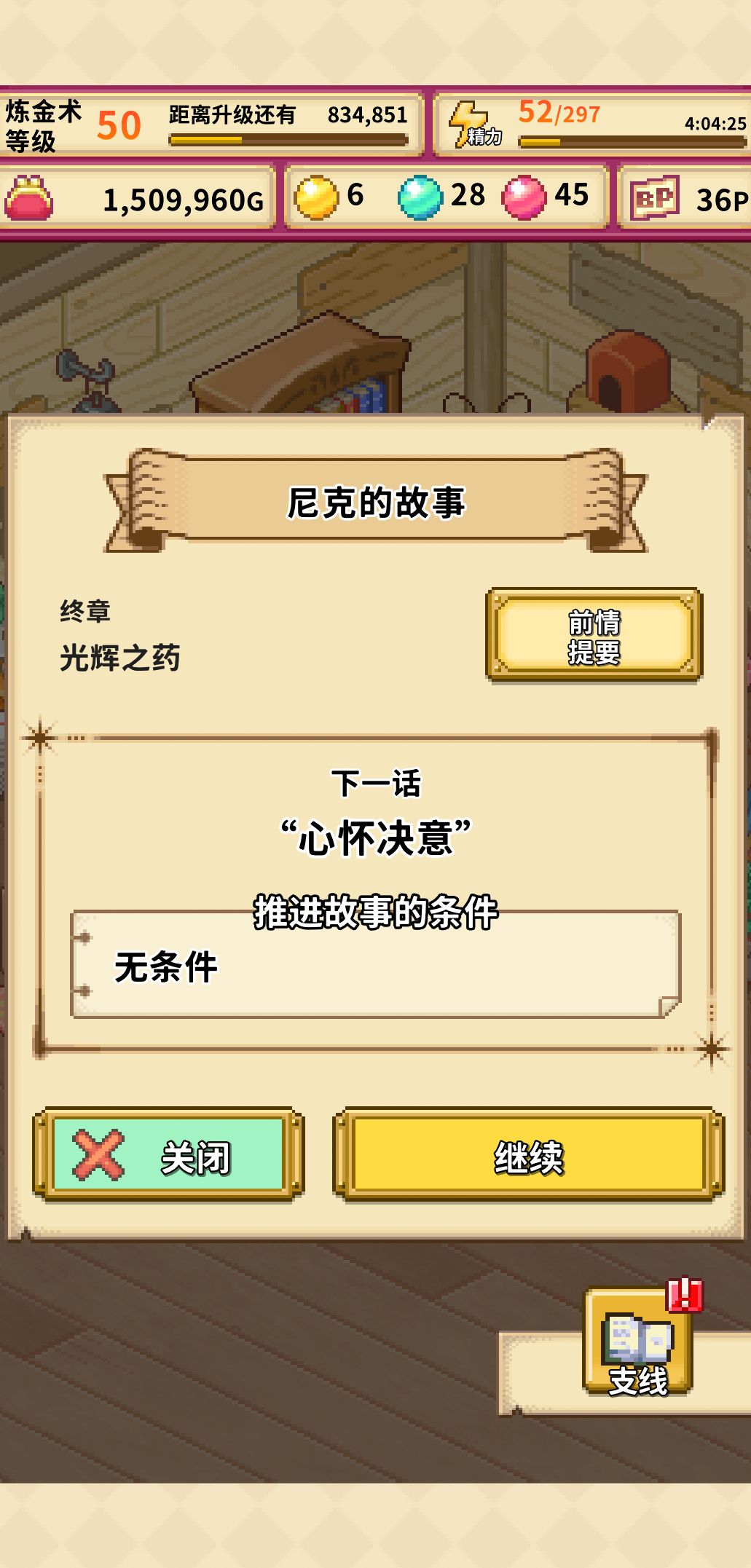Close the dialog with 关闭
This screenshot has width=751, height=1568.
pos(168,1155)
